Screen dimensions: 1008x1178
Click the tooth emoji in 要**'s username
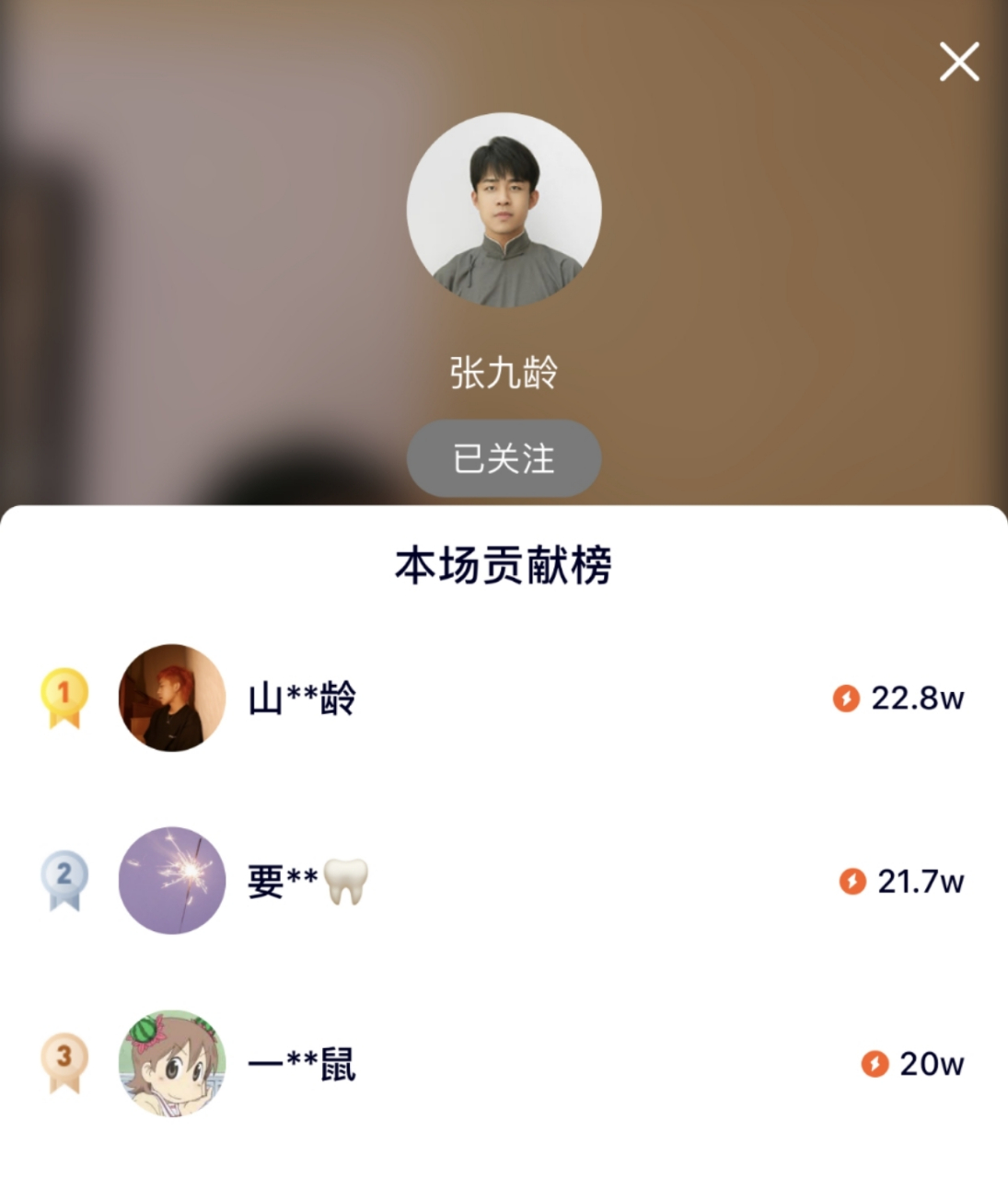pos(348,882)
